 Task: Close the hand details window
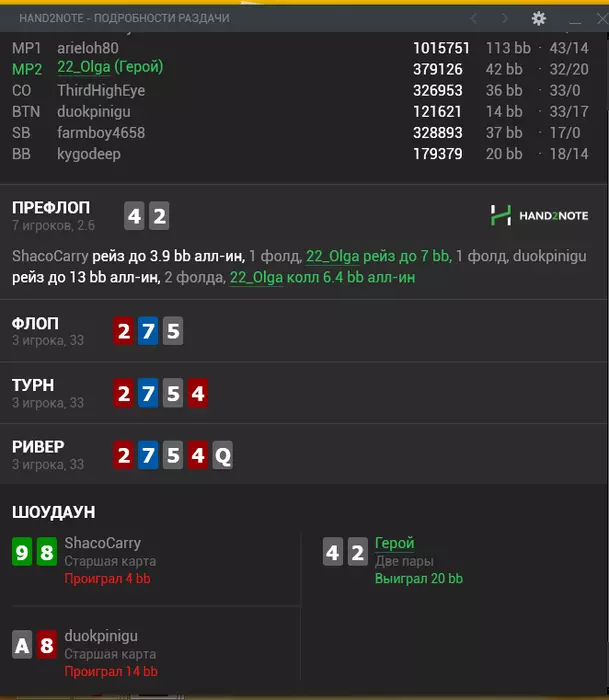pos(599,18)
